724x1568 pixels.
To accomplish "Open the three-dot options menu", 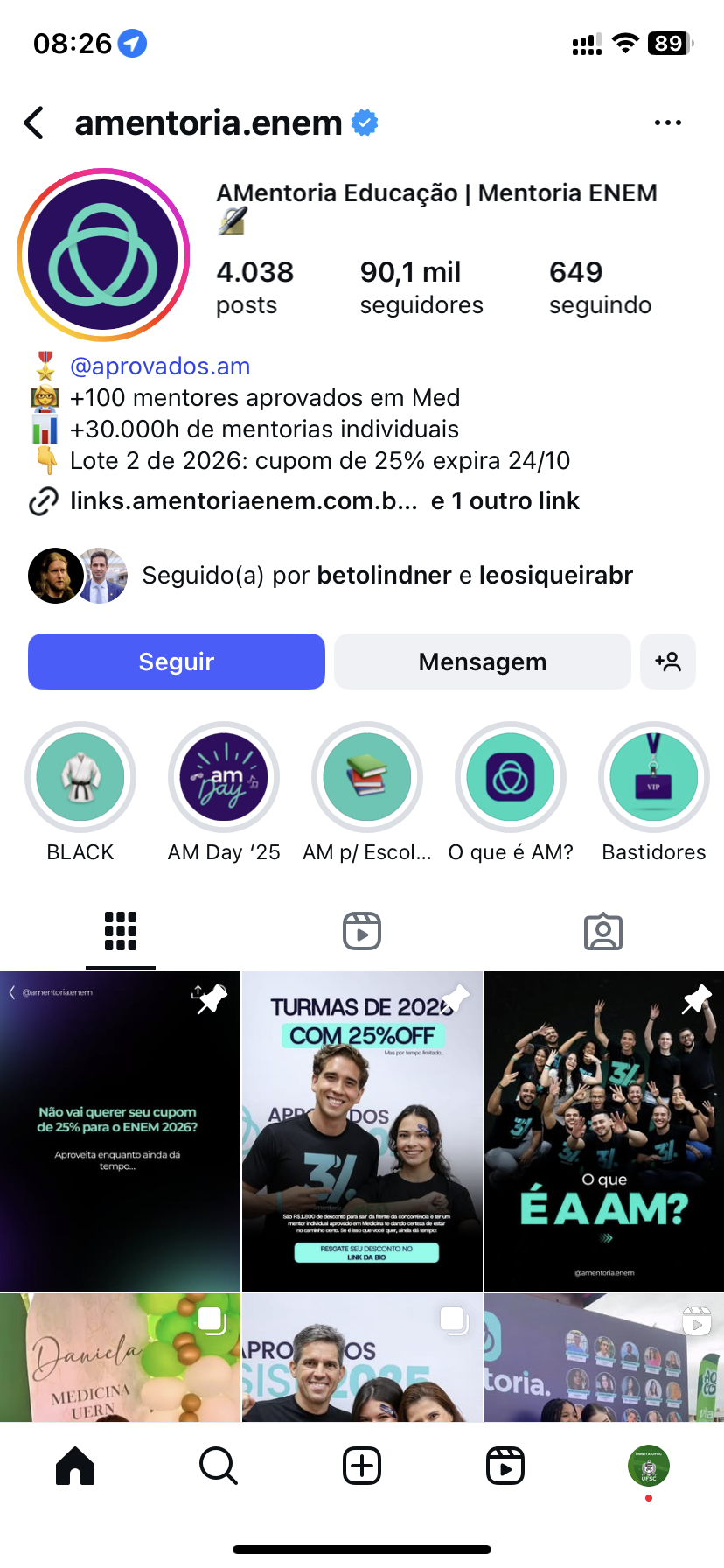I will [x=667, y=123].
